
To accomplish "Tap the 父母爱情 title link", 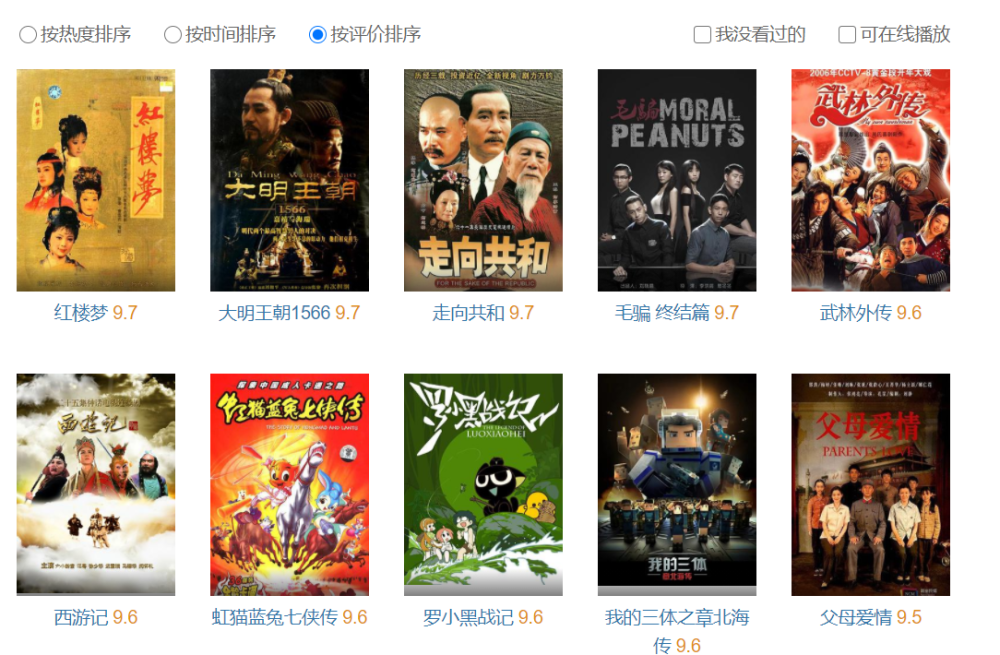I will point(855,618).
